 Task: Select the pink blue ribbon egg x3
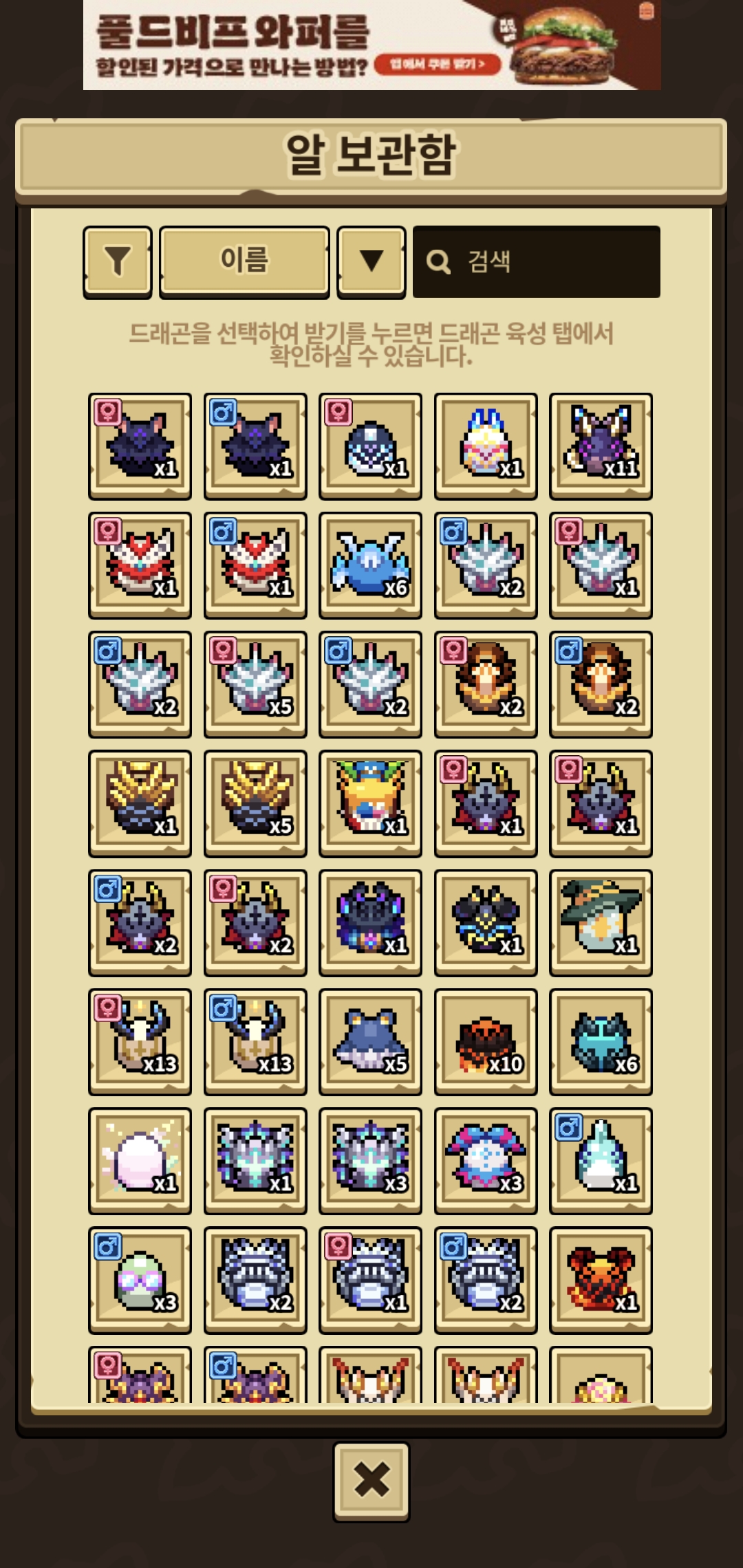click(486, 1161)
